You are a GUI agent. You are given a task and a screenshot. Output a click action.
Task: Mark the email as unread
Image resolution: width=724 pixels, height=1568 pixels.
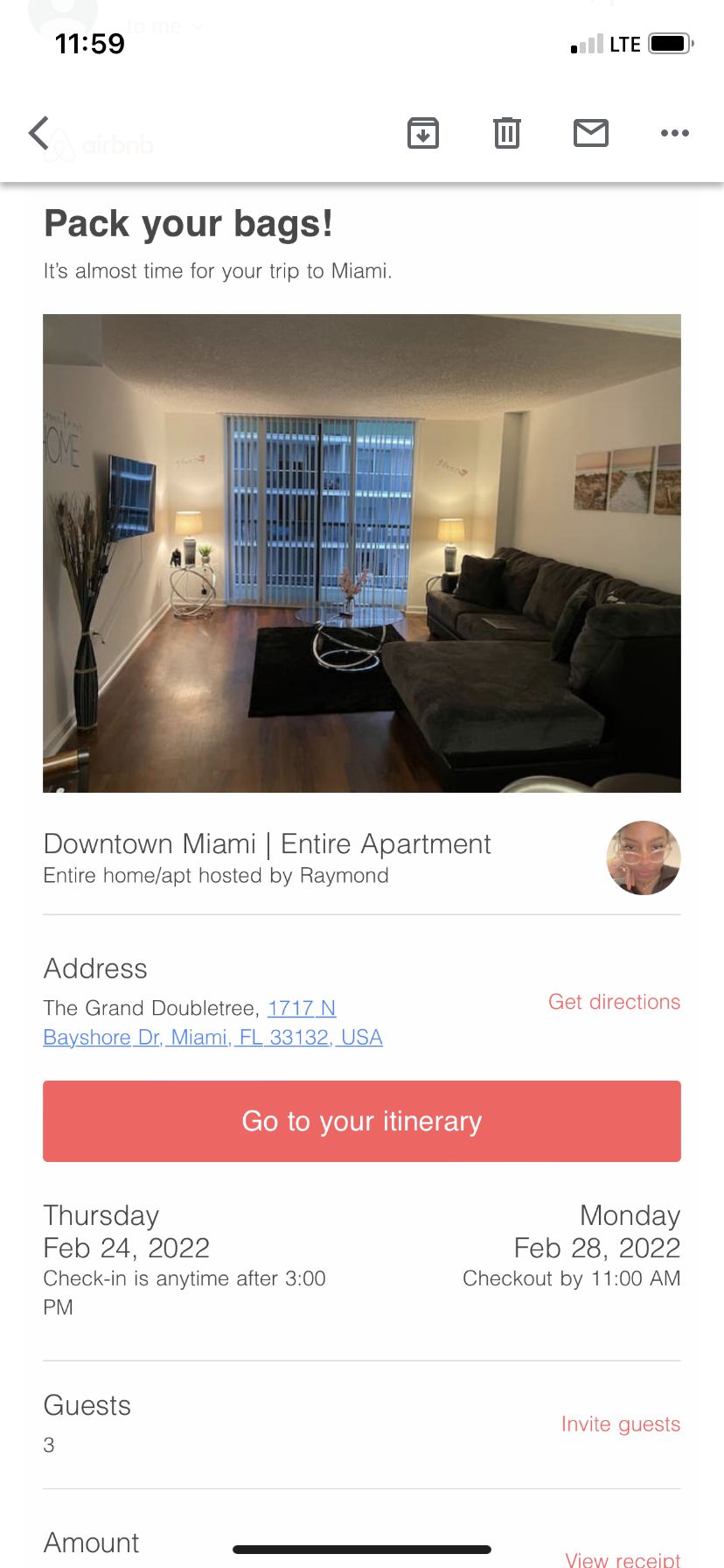coord(591,133)
